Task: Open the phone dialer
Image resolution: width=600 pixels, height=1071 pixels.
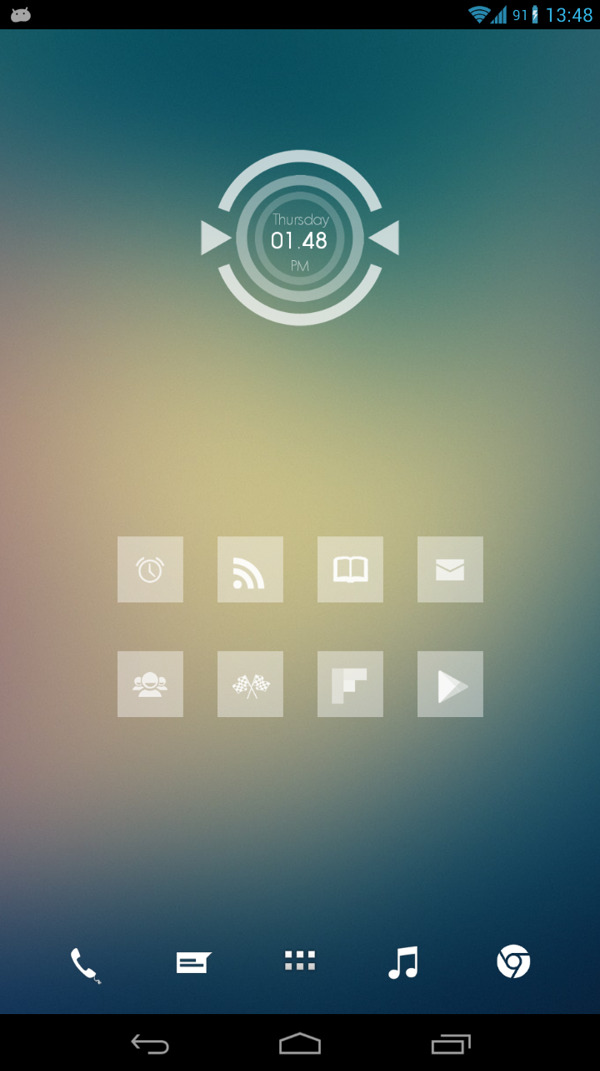Action: coord(85,964)
